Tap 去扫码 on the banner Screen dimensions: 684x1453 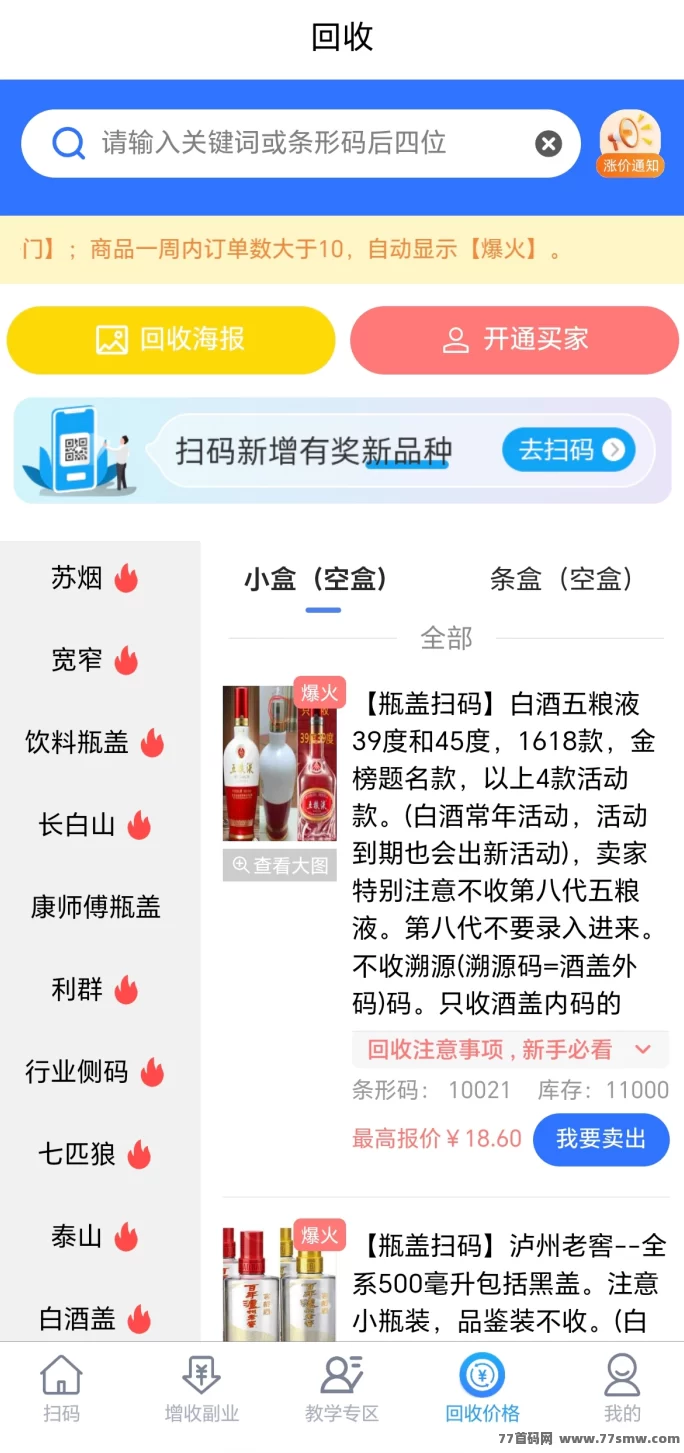(x=570, y=450)
